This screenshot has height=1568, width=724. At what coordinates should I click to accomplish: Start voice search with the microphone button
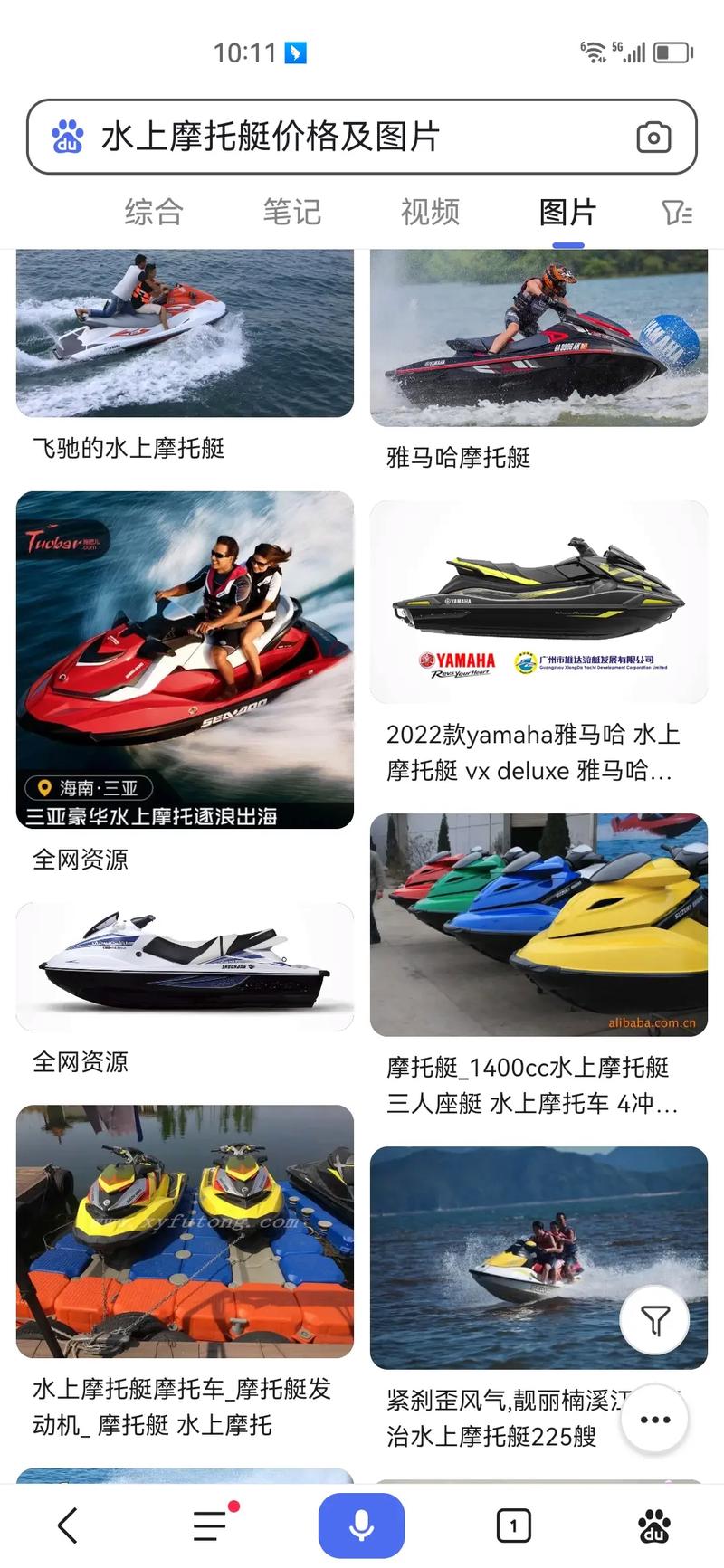coord(361,1525)
